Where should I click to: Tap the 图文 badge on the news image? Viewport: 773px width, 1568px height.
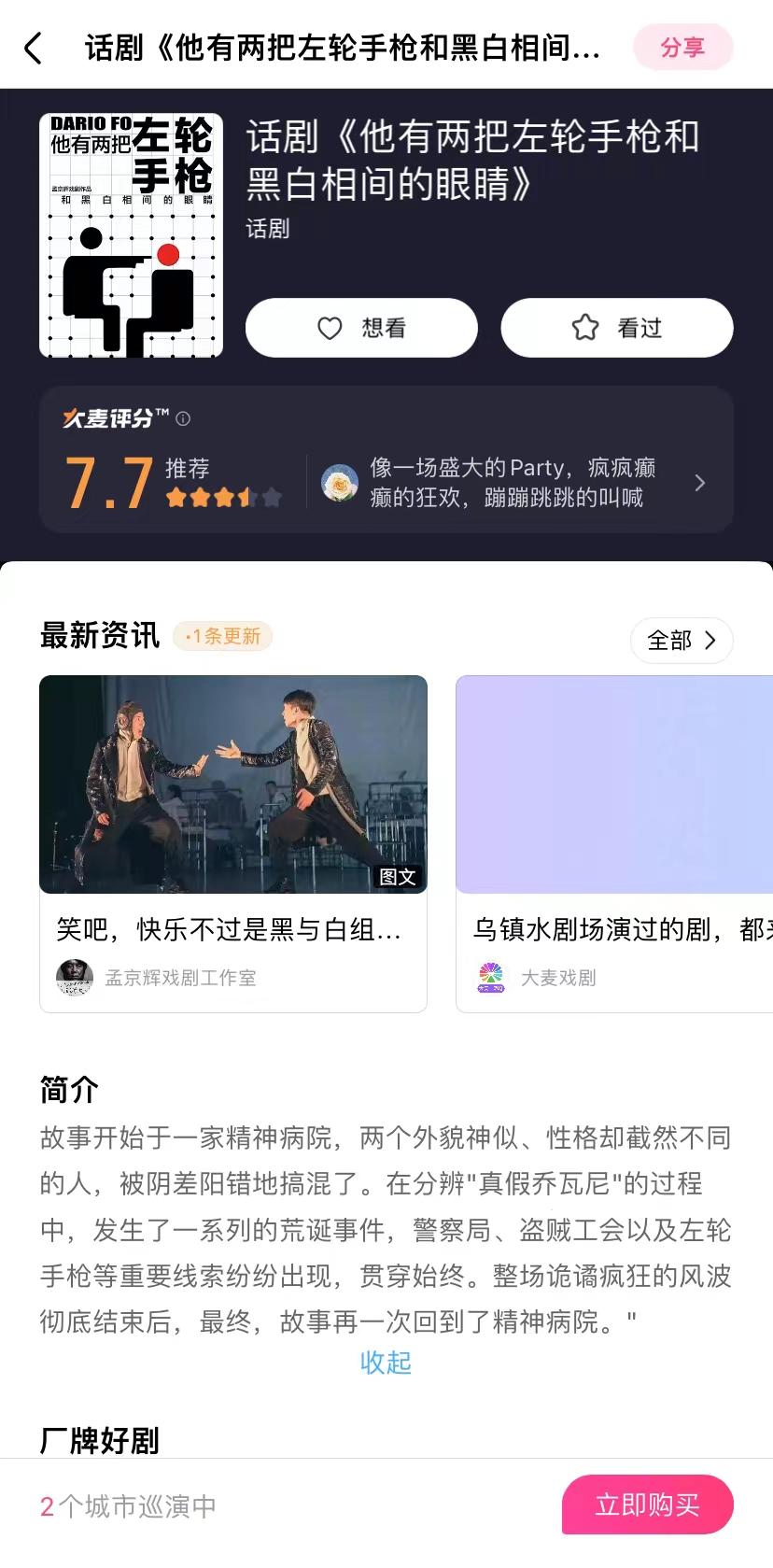(400, 879)
